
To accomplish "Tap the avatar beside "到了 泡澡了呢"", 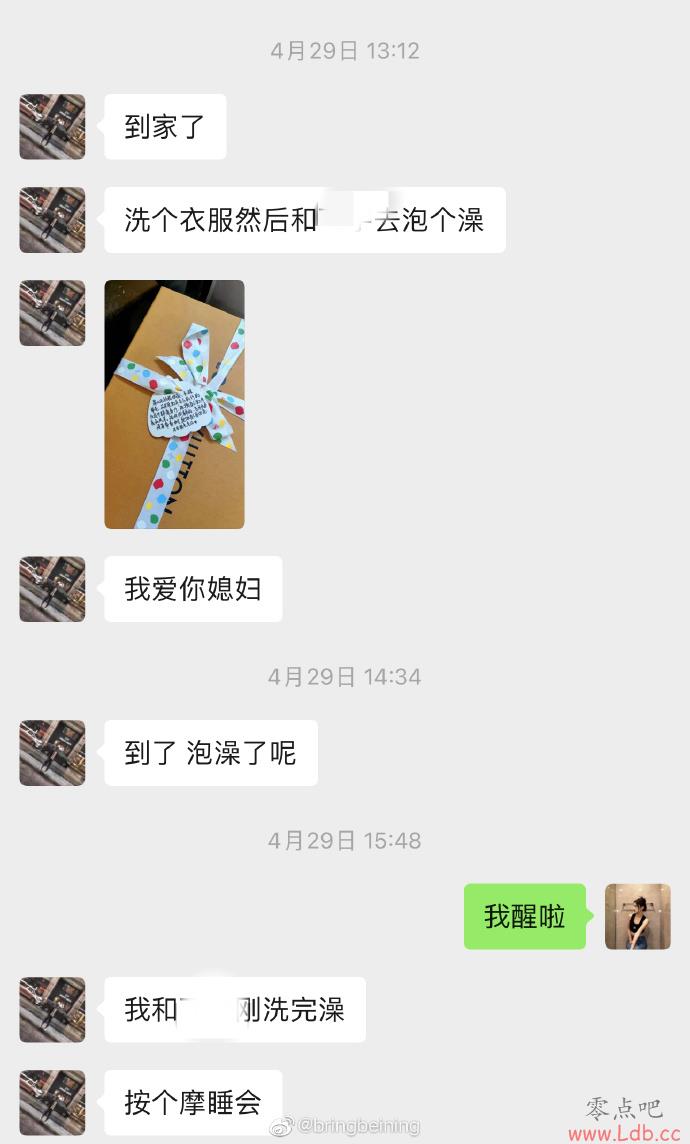I will (52, 753).
